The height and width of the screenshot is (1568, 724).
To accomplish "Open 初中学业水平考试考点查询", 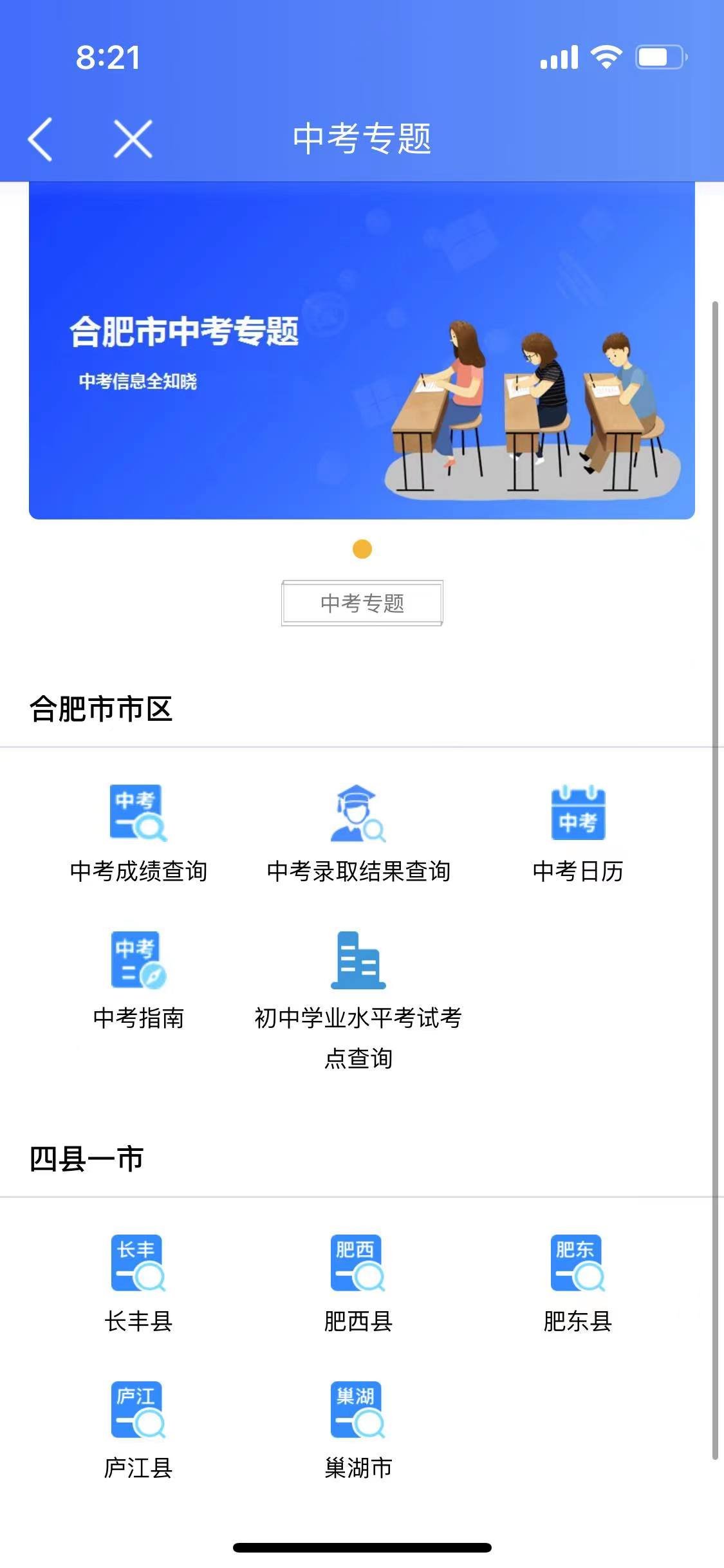I will (x=358, y=998).
